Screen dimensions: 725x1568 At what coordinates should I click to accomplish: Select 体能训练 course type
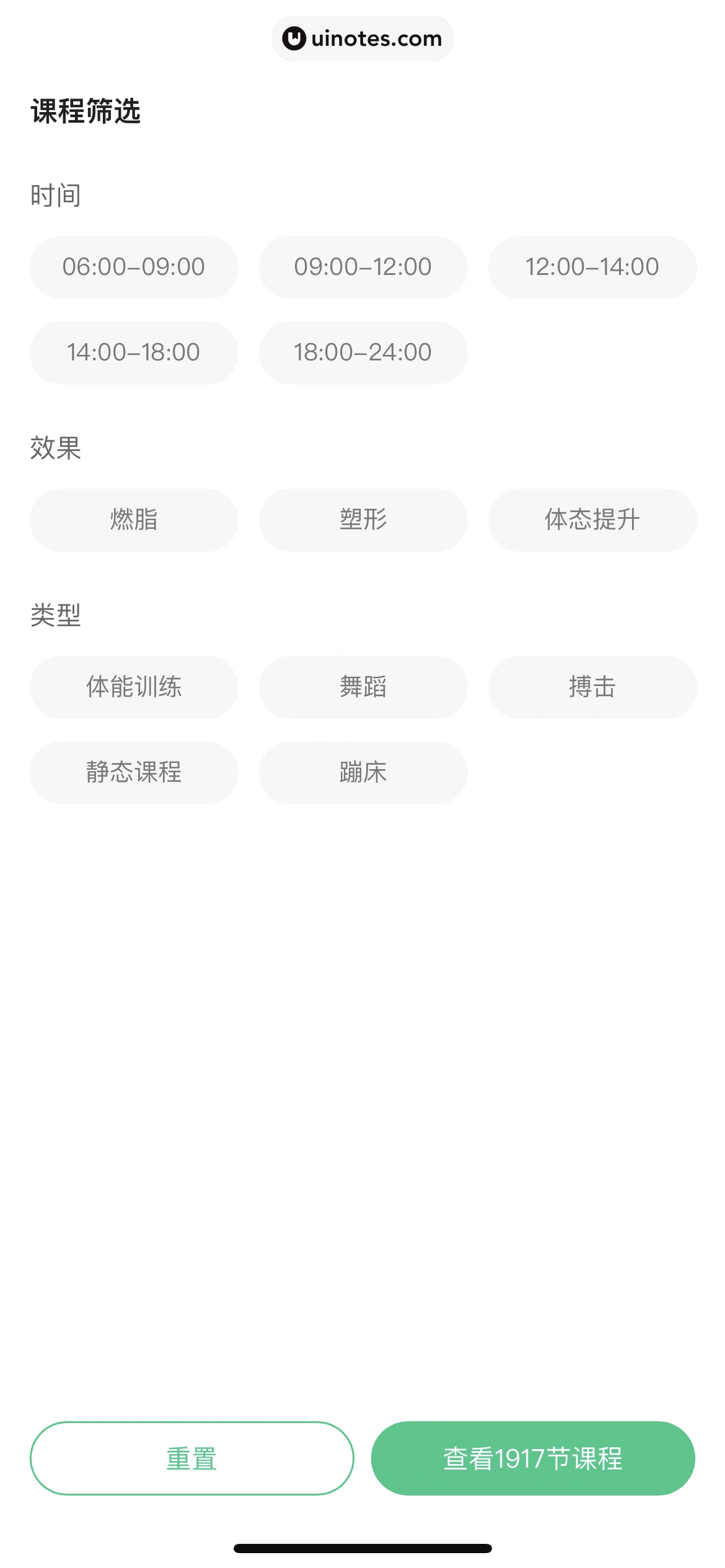click(134, 687)
